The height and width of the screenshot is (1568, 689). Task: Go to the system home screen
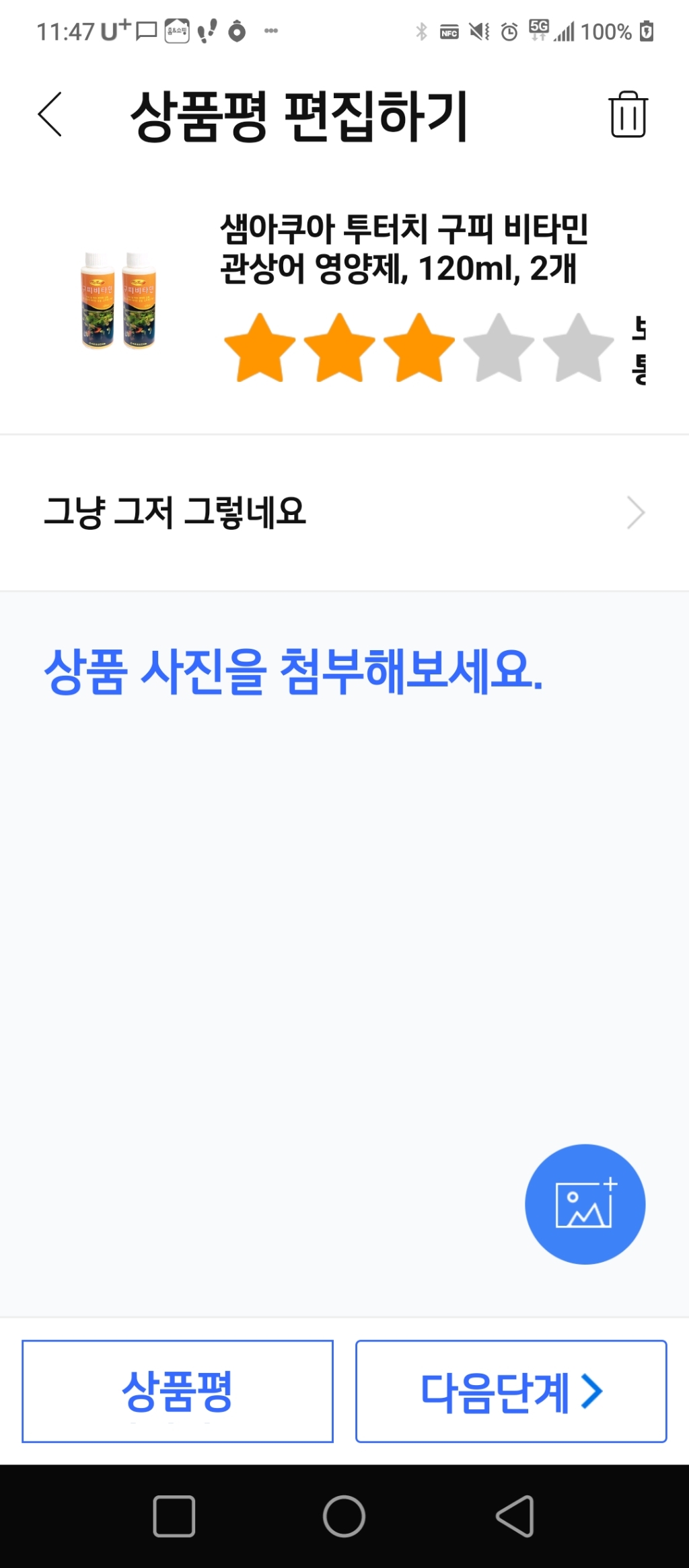[x=344, y=1516]
